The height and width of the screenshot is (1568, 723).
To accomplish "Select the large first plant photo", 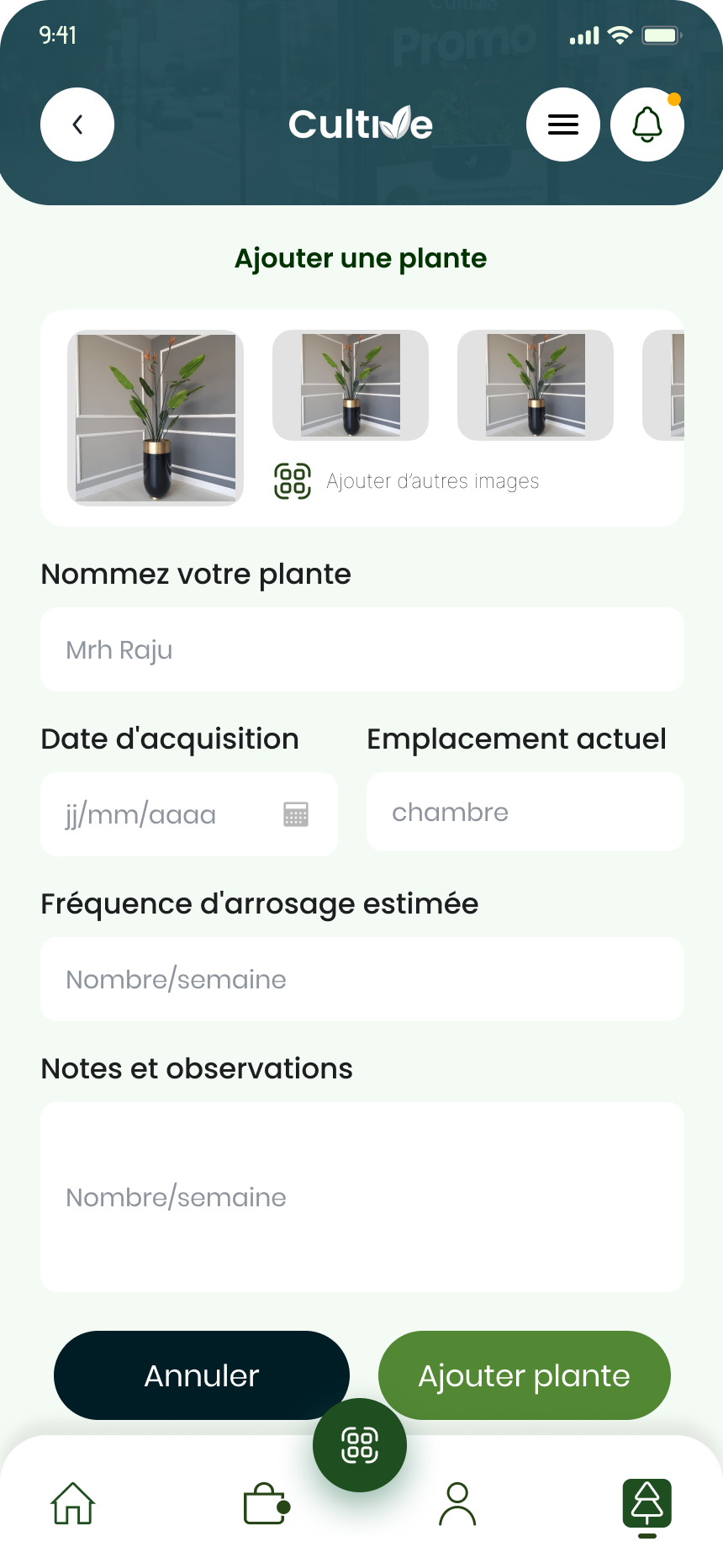I will tap(156, 417).
